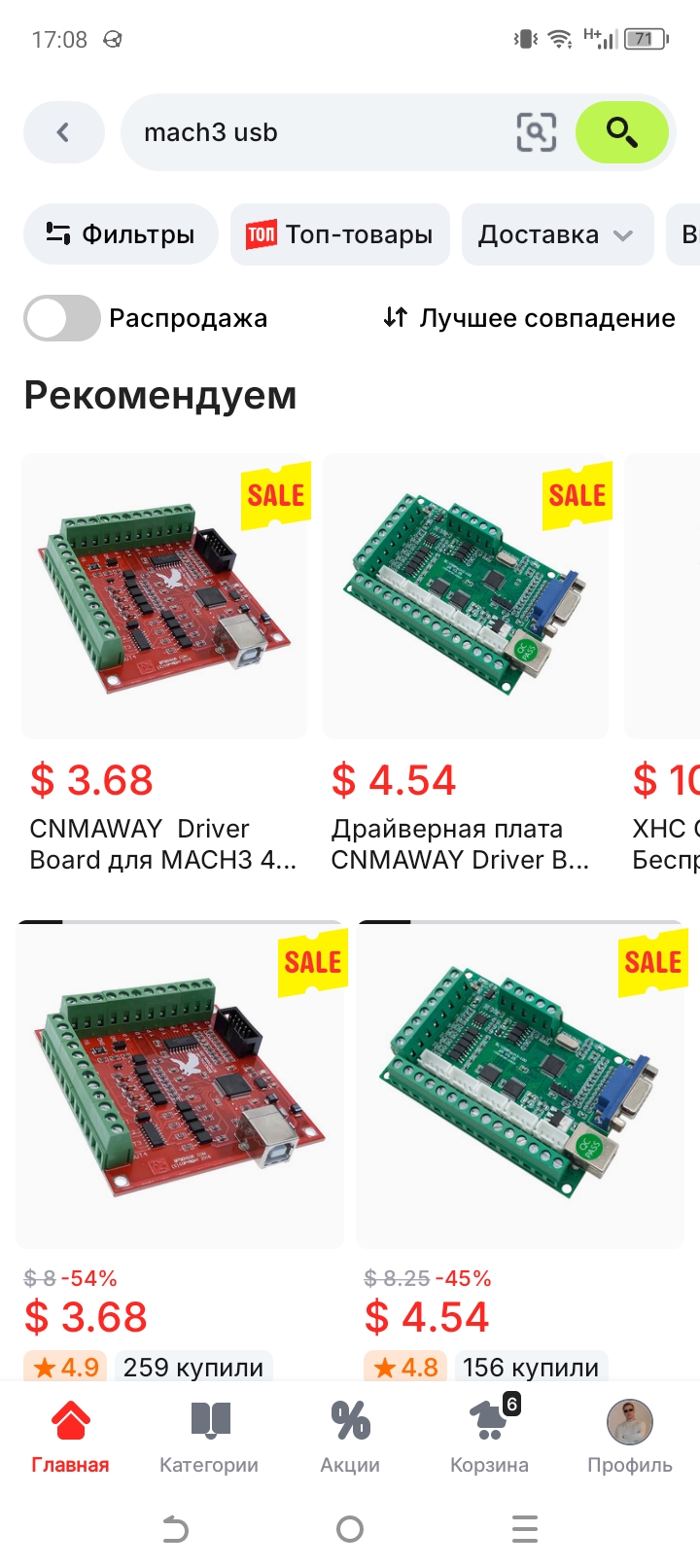Open image search camera icon

(536, 132)
